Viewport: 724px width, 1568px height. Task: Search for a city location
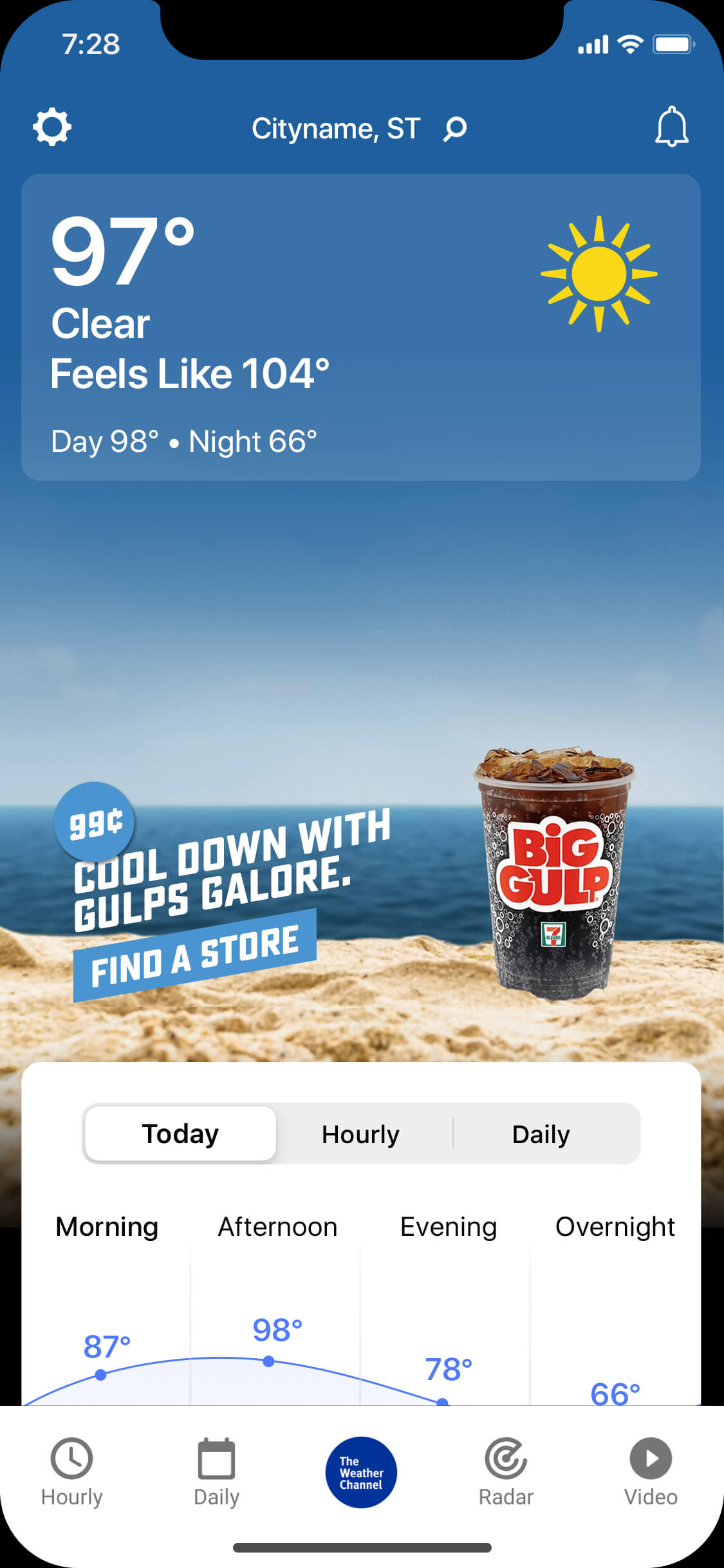click(x=454, y=129)
